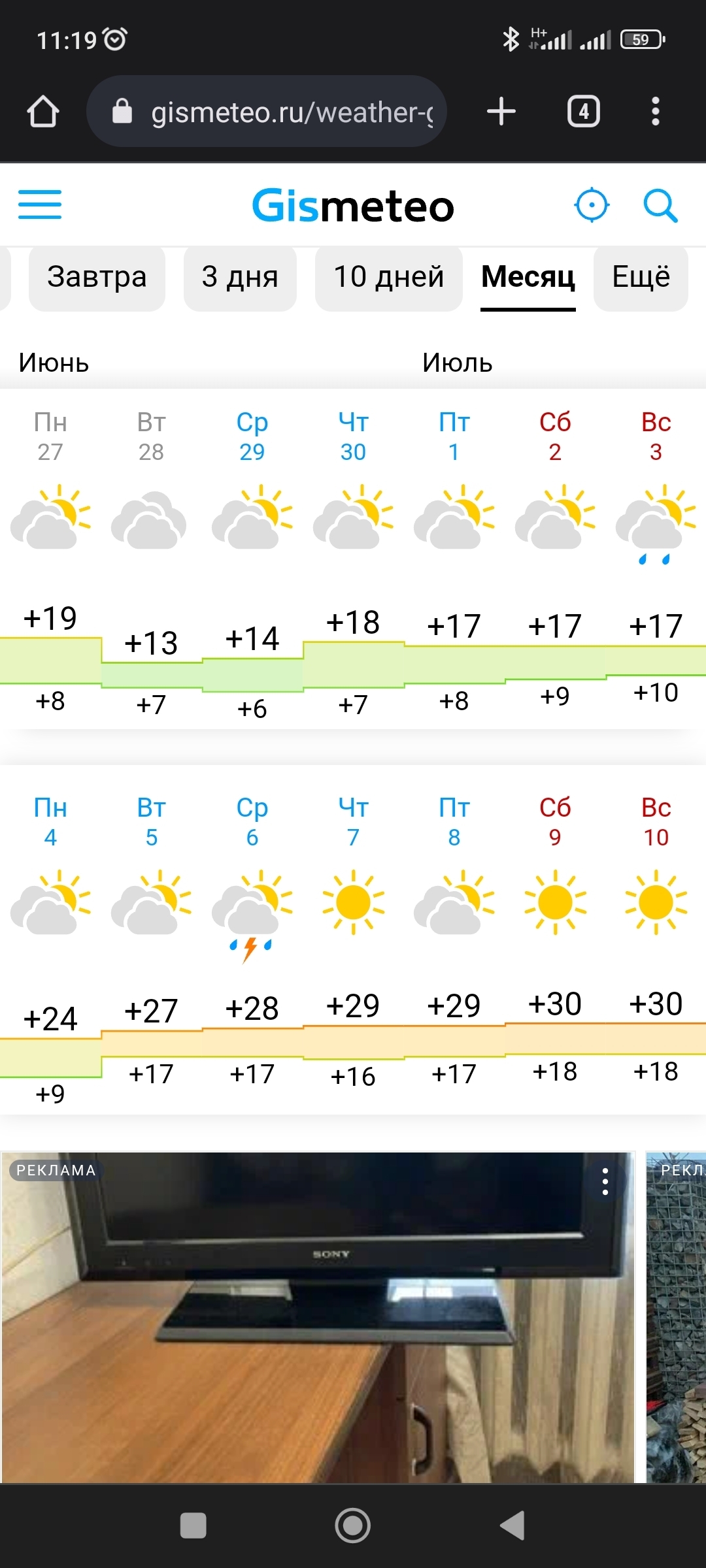
Task: Go back with the system back button
Action: [512, 1526]
